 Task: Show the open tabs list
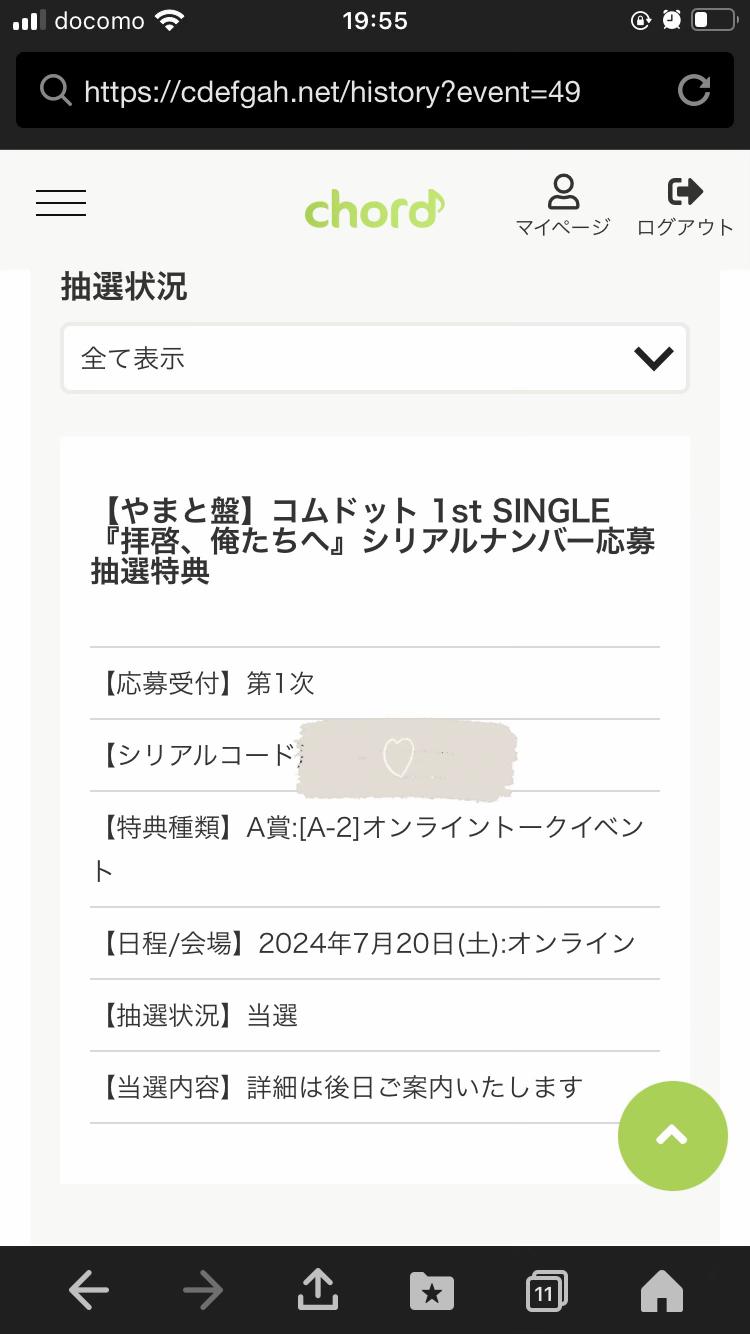coord(546,1291)
